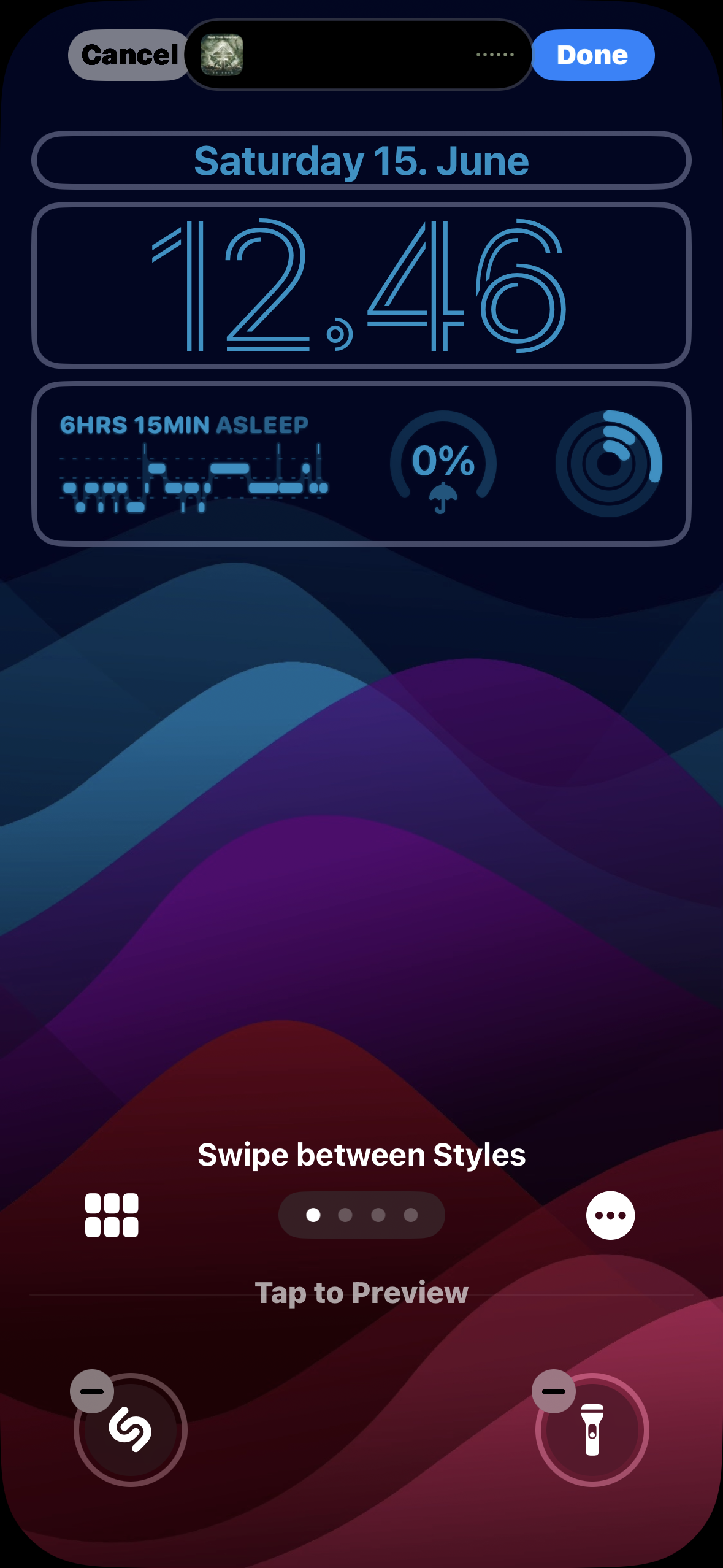Tap the style page indicator dots

361,1215
